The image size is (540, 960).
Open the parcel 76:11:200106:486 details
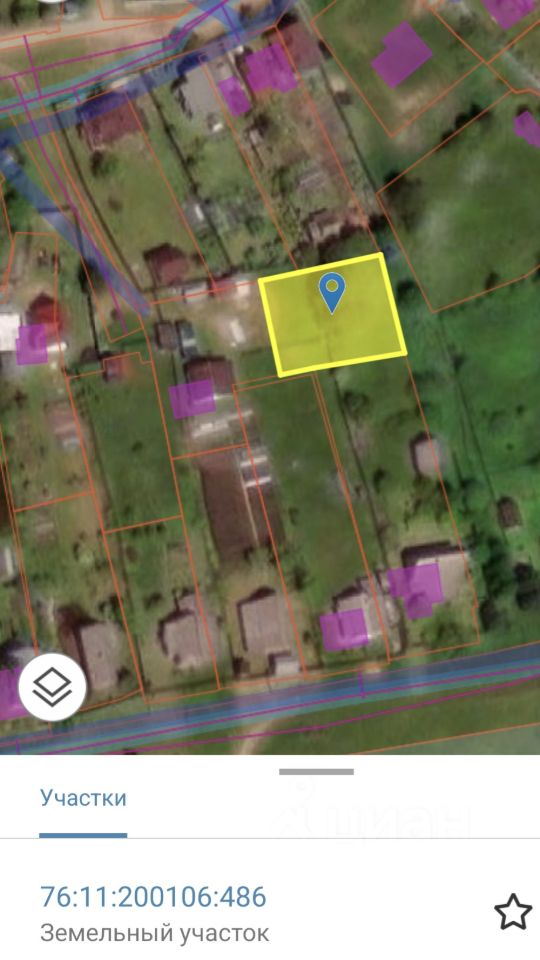153,897
